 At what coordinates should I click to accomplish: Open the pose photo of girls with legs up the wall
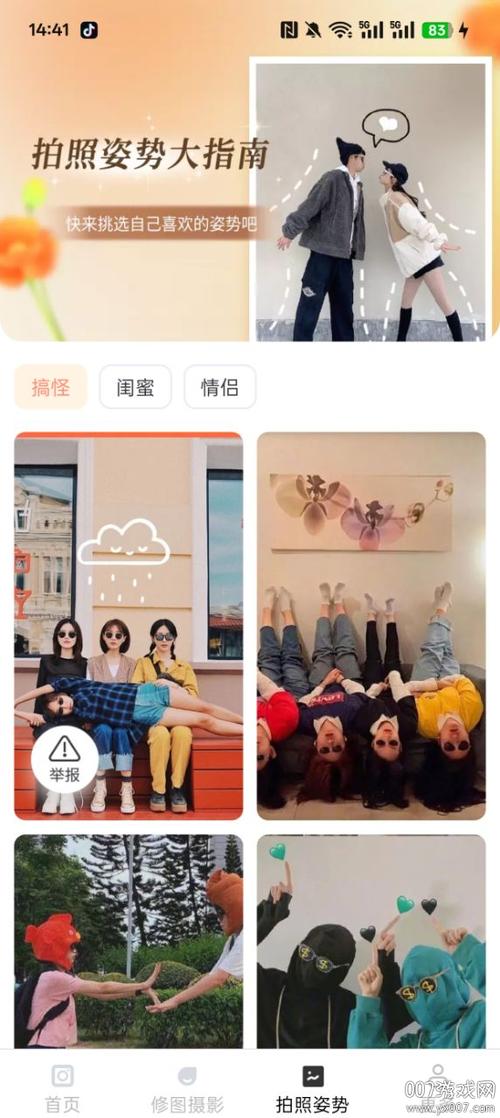[x=371, y=626]
